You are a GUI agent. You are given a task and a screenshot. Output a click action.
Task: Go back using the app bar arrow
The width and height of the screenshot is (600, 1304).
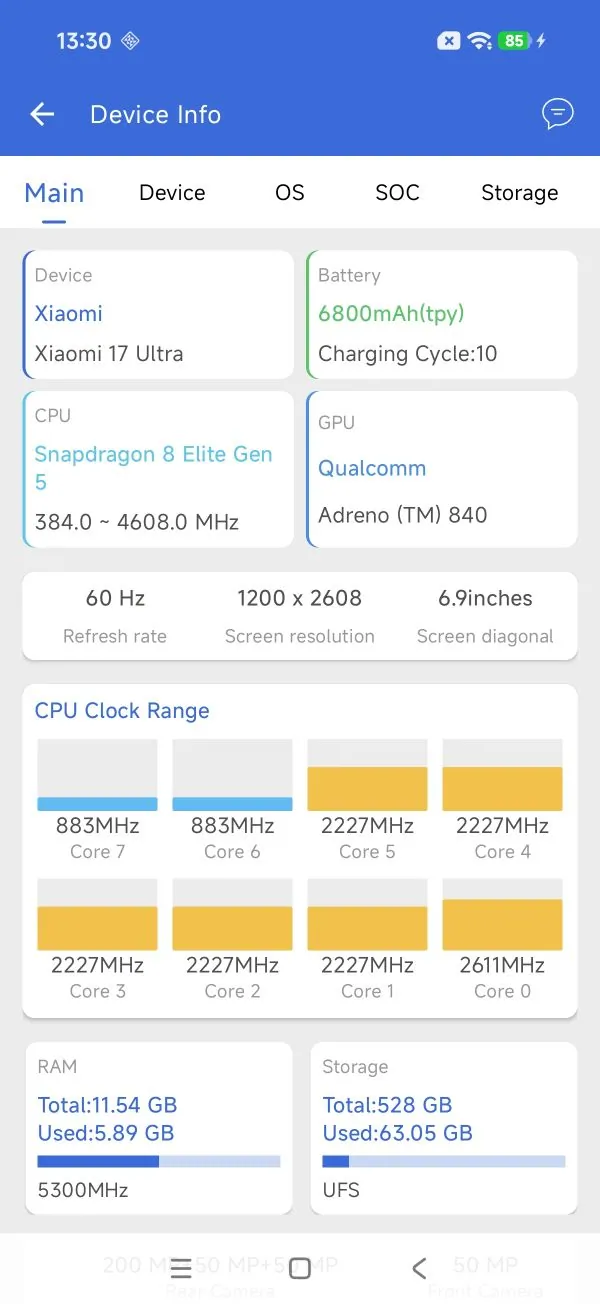(x=42, y=115)
